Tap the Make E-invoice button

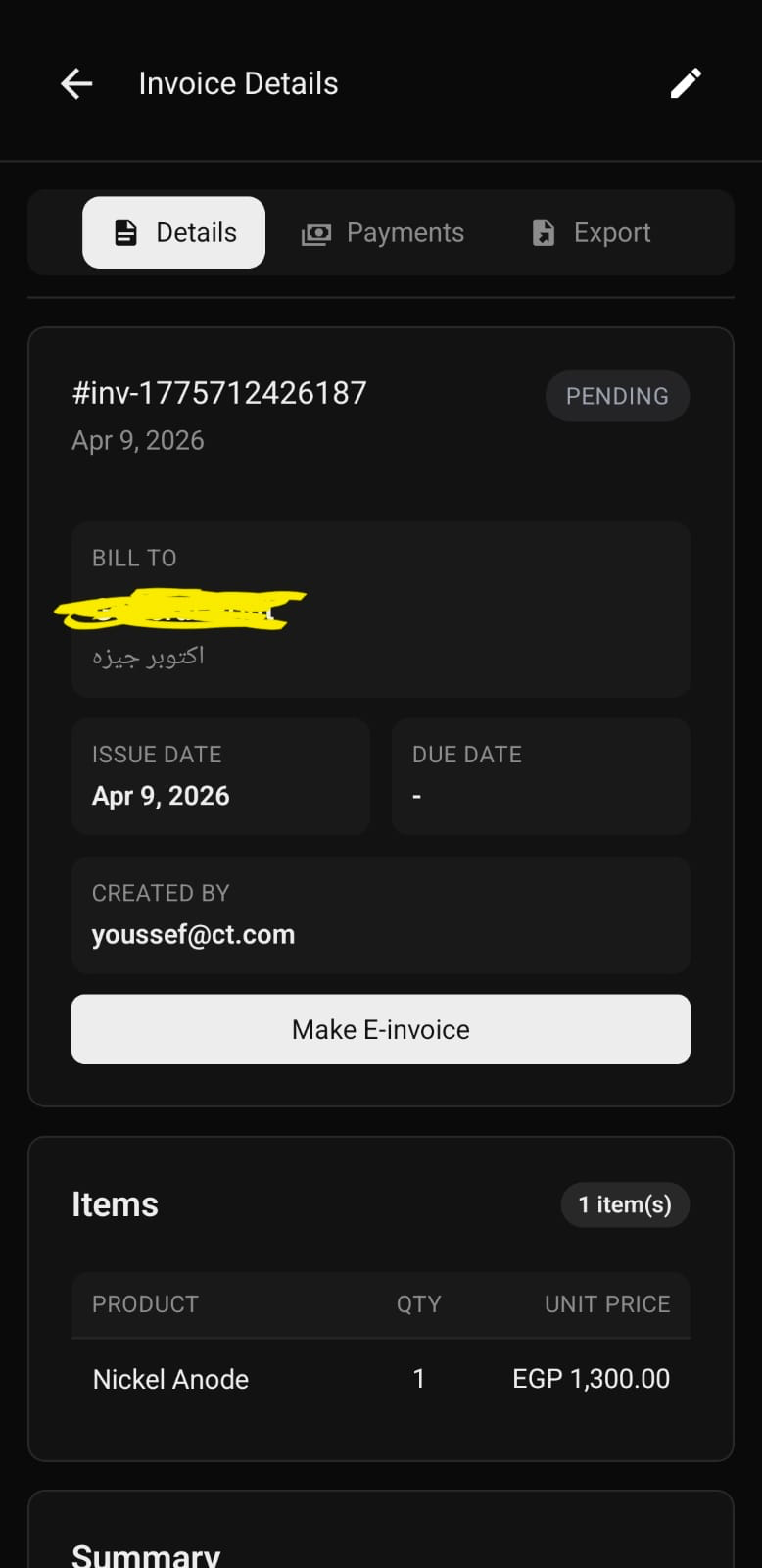pyautogui.click(x=381, y=1029)
